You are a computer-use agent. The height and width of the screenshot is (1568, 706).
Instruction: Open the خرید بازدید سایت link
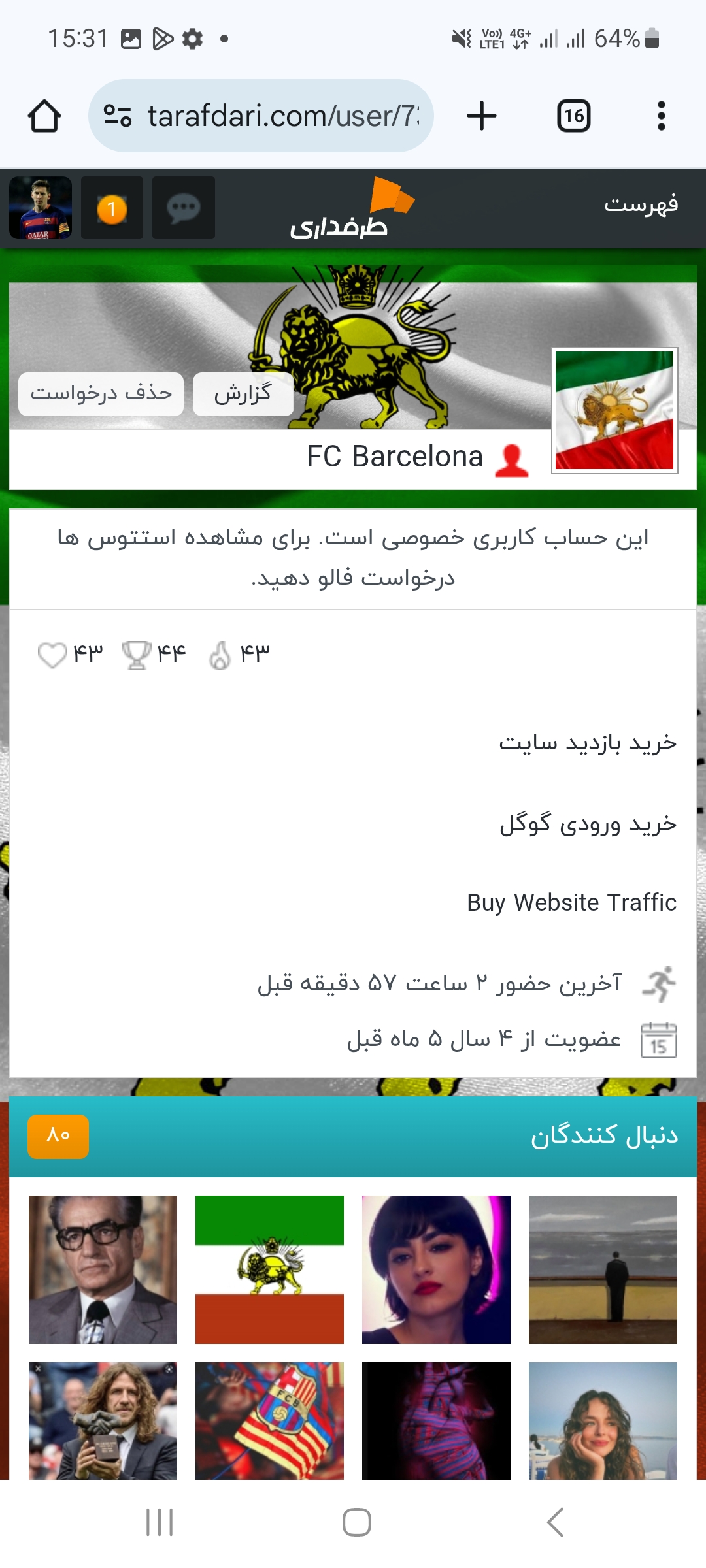pos(587,743)
